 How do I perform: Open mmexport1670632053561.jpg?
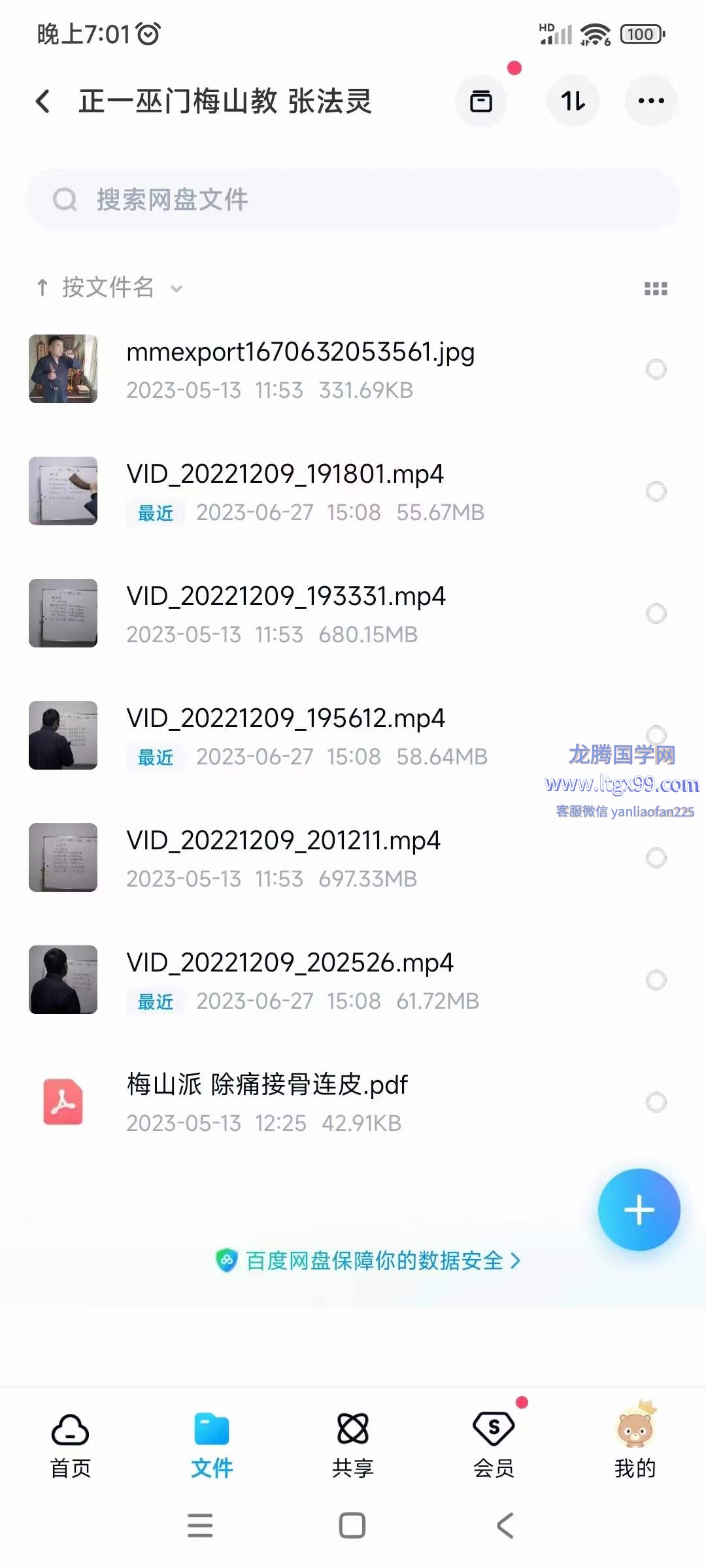301,368
